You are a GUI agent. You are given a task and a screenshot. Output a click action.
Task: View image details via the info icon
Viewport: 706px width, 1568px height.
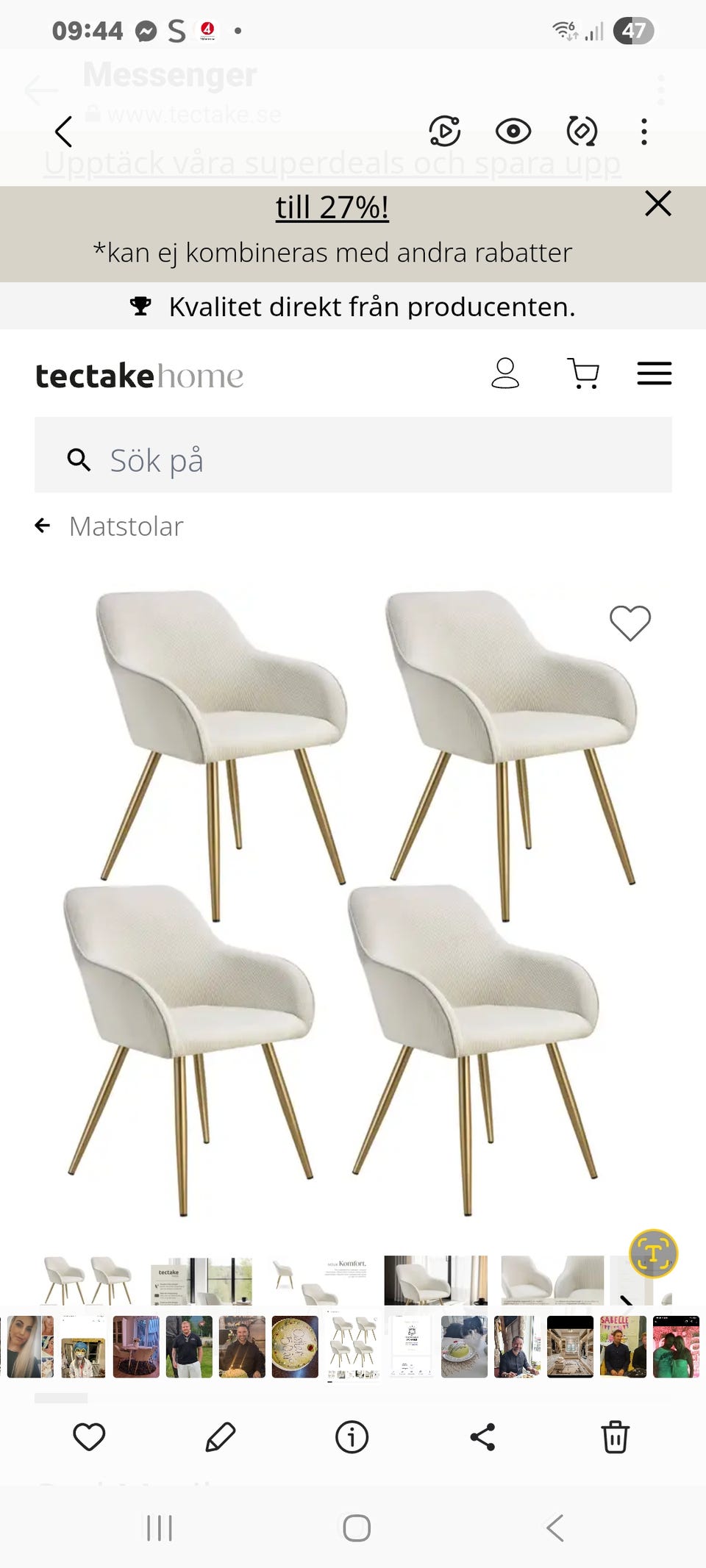352,1437
